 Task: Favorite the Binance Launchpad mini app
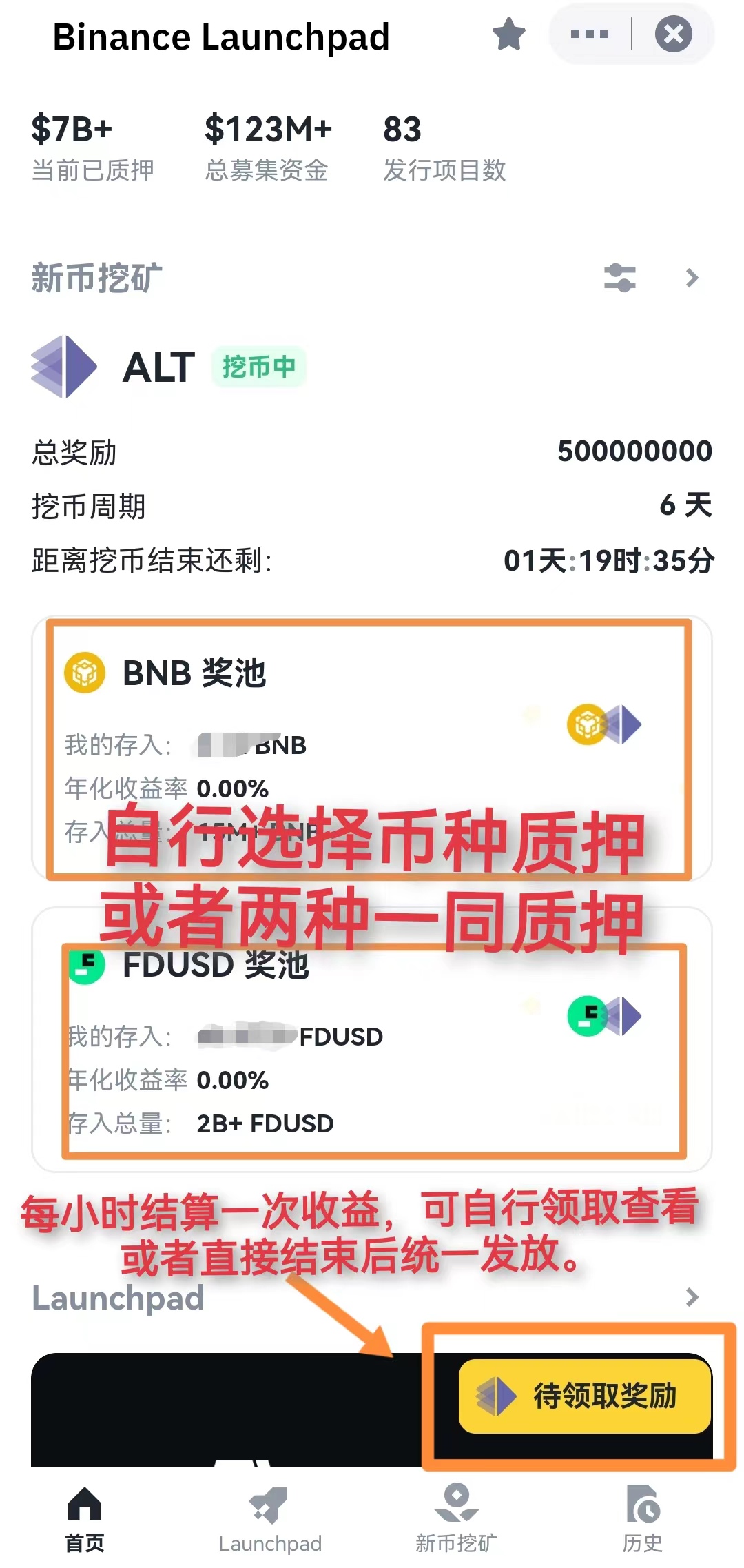509,34
